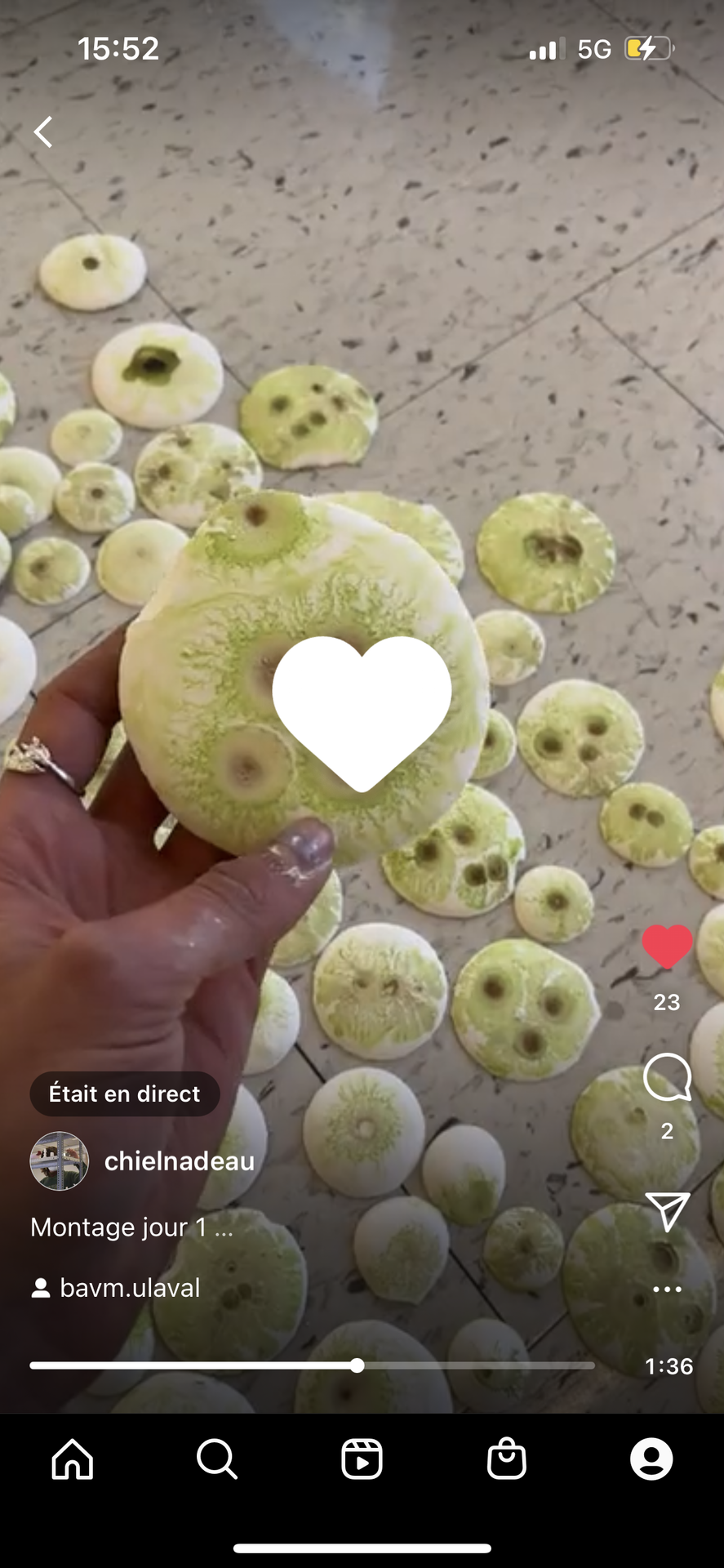Open chielnadeau's profile picture
This screenshot has height=1568, width=724.
pos(59,1160)
